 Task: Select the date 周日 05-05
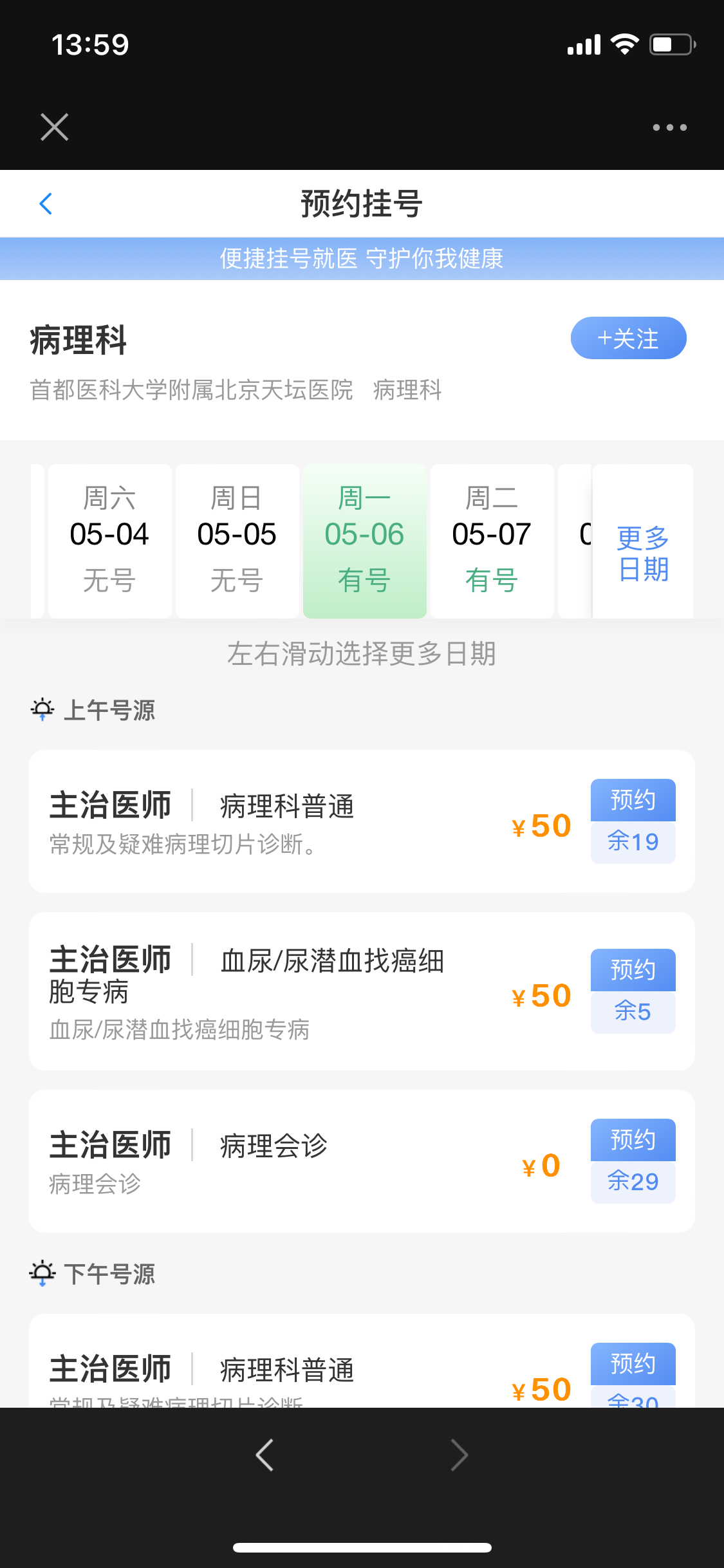[x=237, y=541]
